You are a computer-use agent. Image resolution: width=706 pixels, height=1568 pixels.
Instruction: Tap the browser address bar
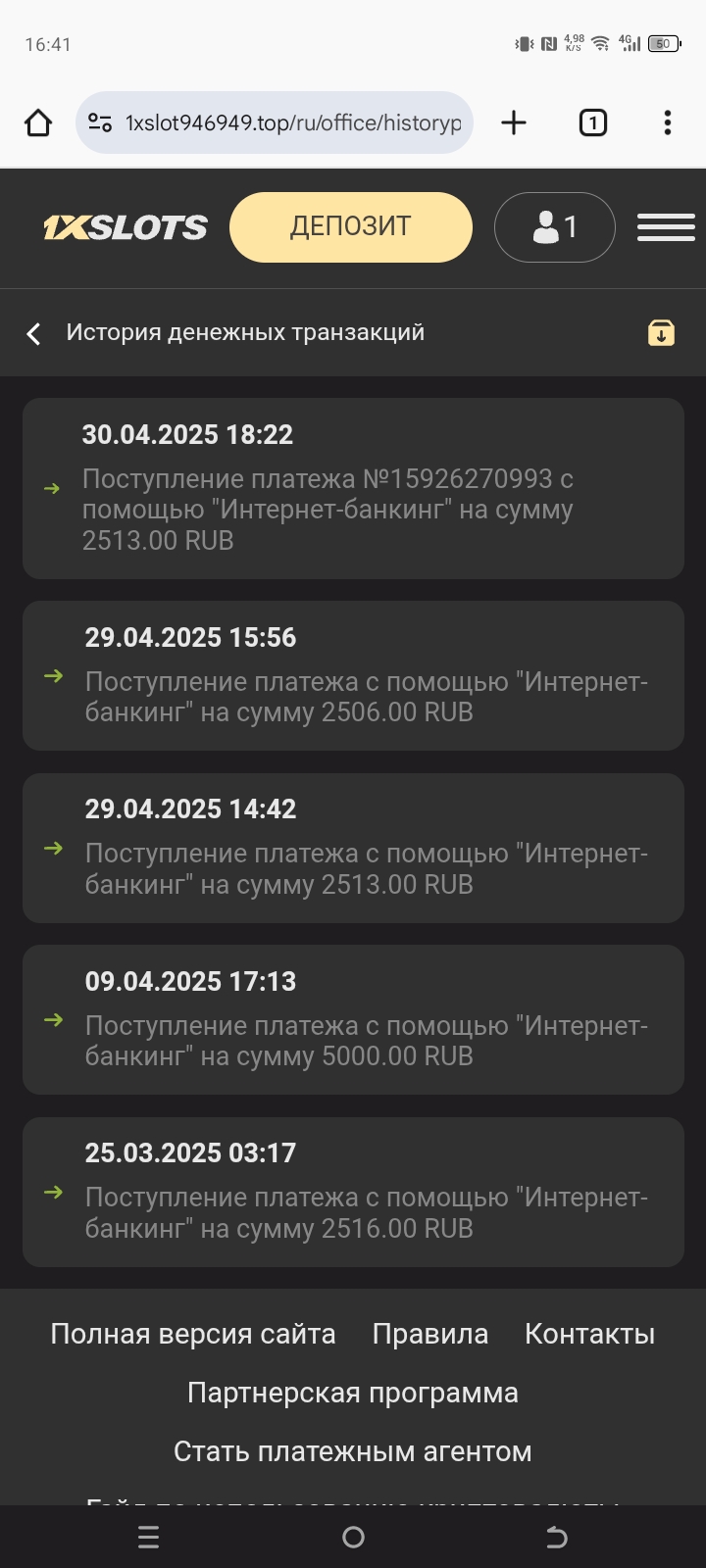click(x=292, y=122)
